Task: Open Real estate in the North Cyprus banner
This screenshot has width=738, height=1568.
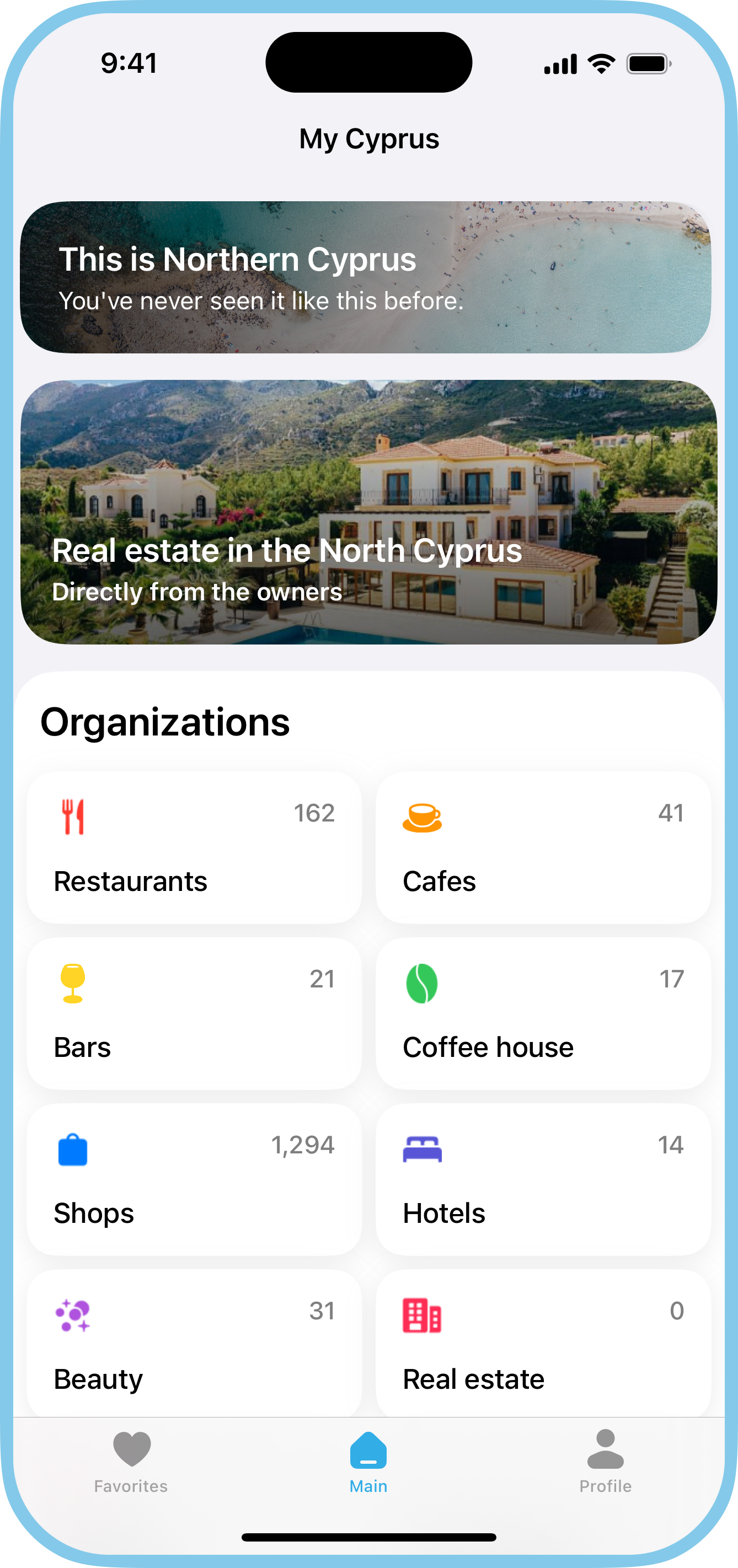Action: [x=368, y=512]
